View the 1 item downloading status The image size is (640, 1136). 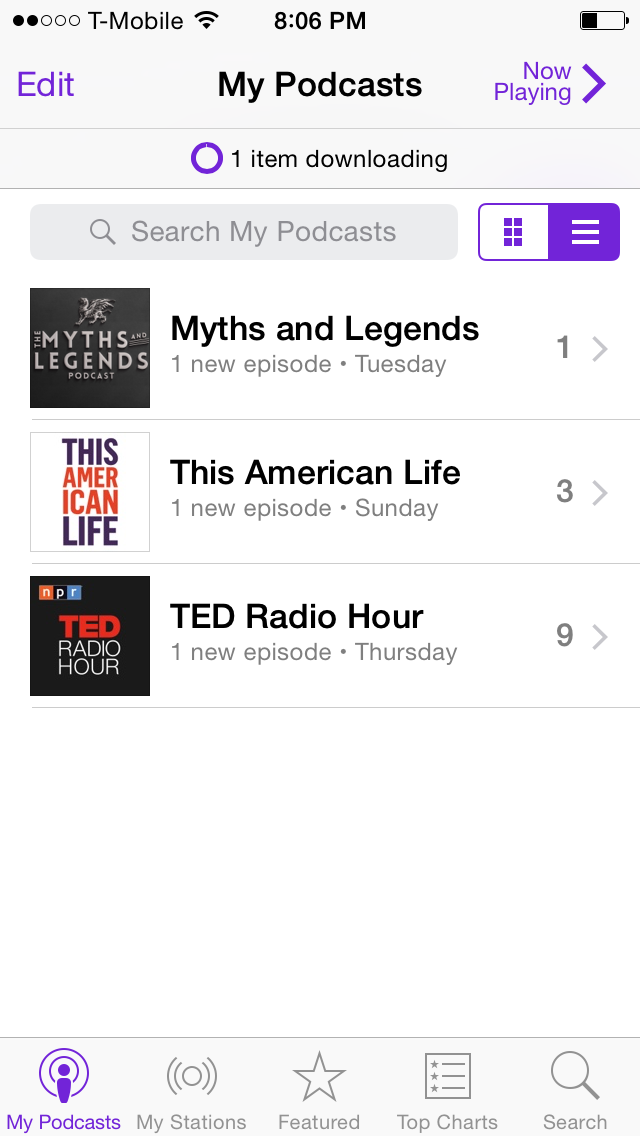320,159
